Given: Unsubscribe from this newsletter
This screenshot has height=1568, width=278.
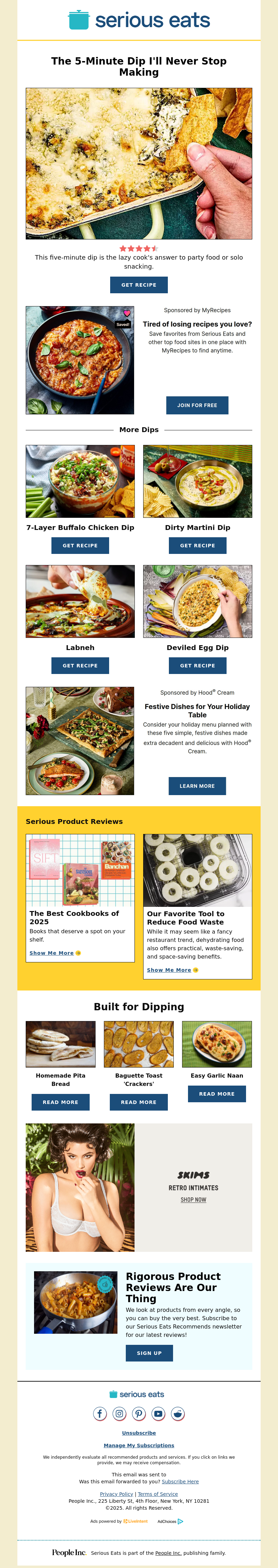Looking at the screenshot, I should 138,1433.
